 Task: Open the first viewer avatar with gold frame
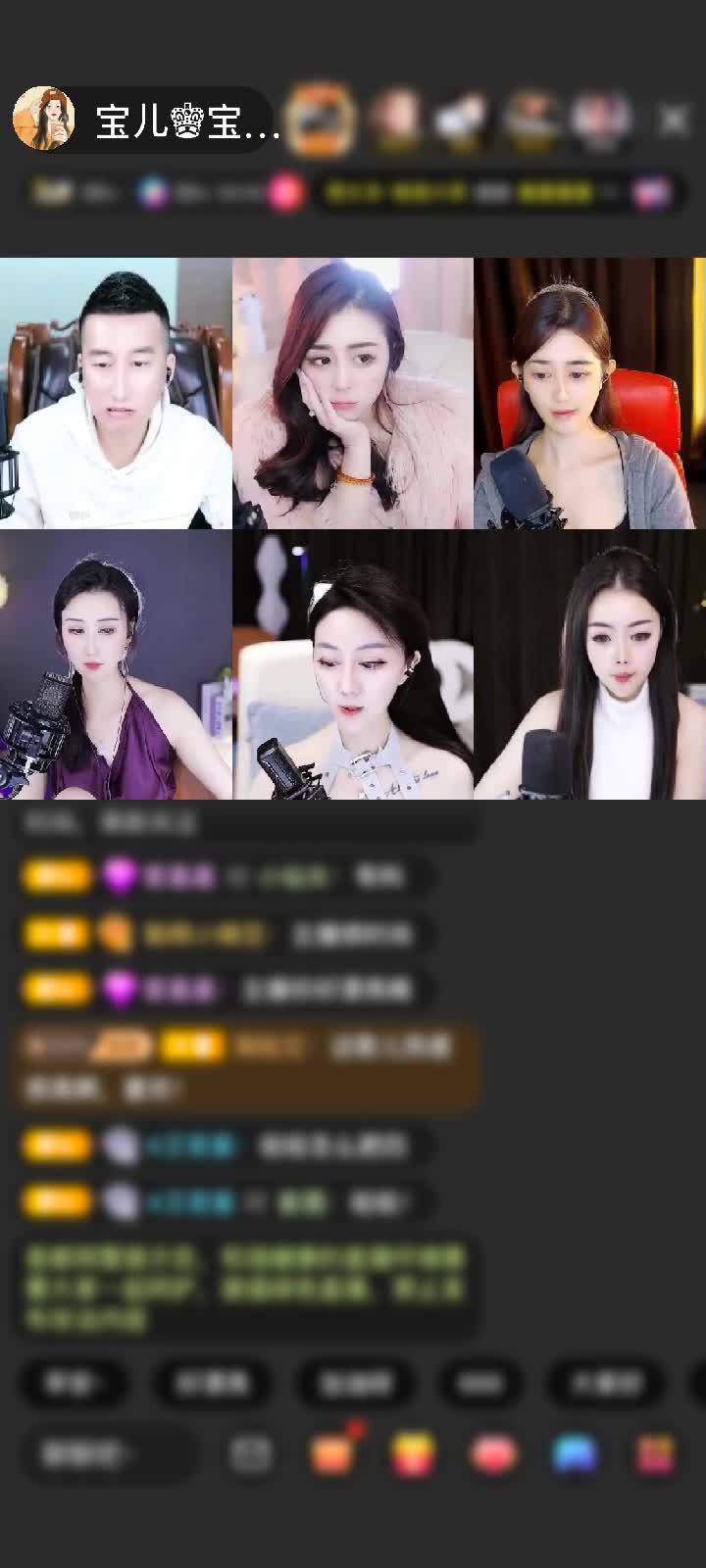(322, 120)
